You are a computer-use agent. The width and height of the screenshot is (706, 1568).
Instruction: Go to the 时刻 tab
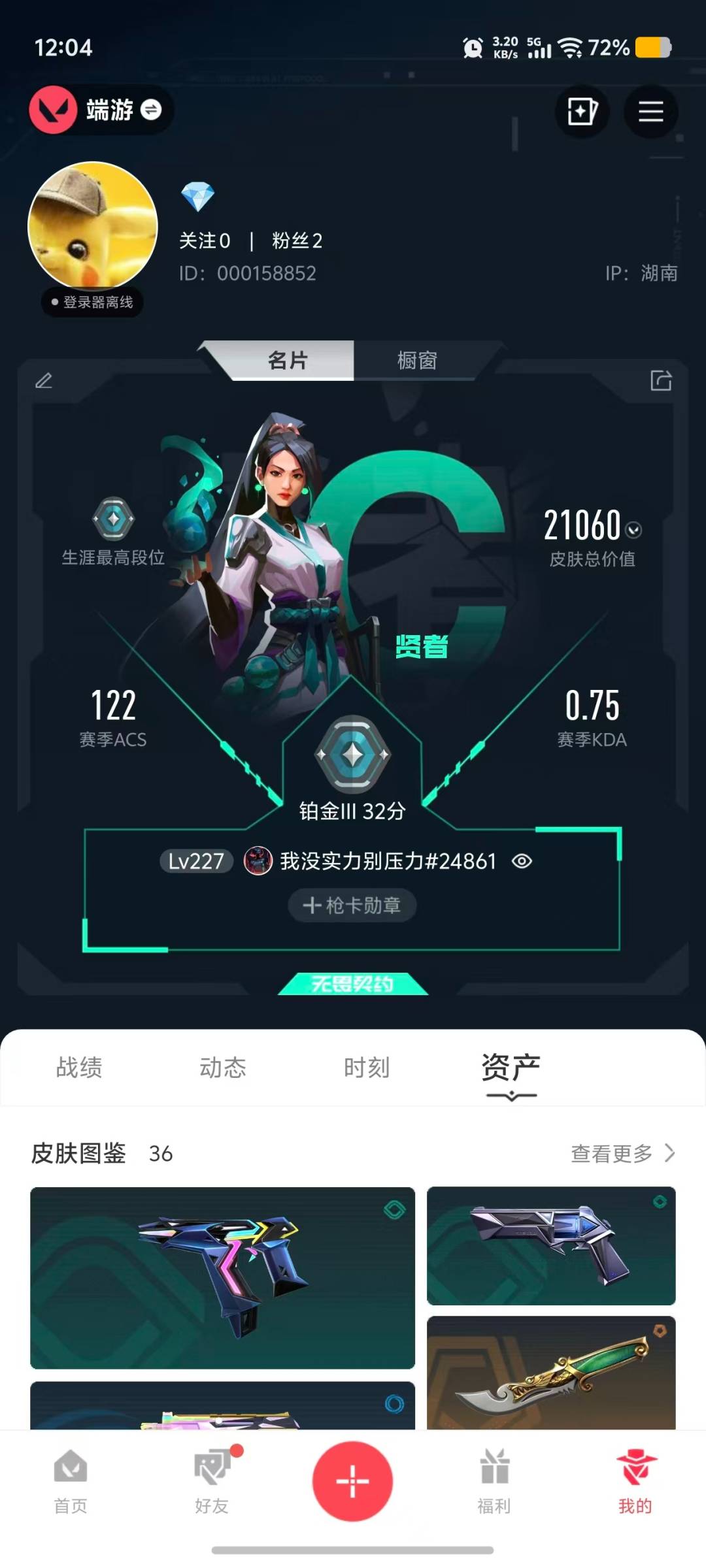pos(367,1068)
